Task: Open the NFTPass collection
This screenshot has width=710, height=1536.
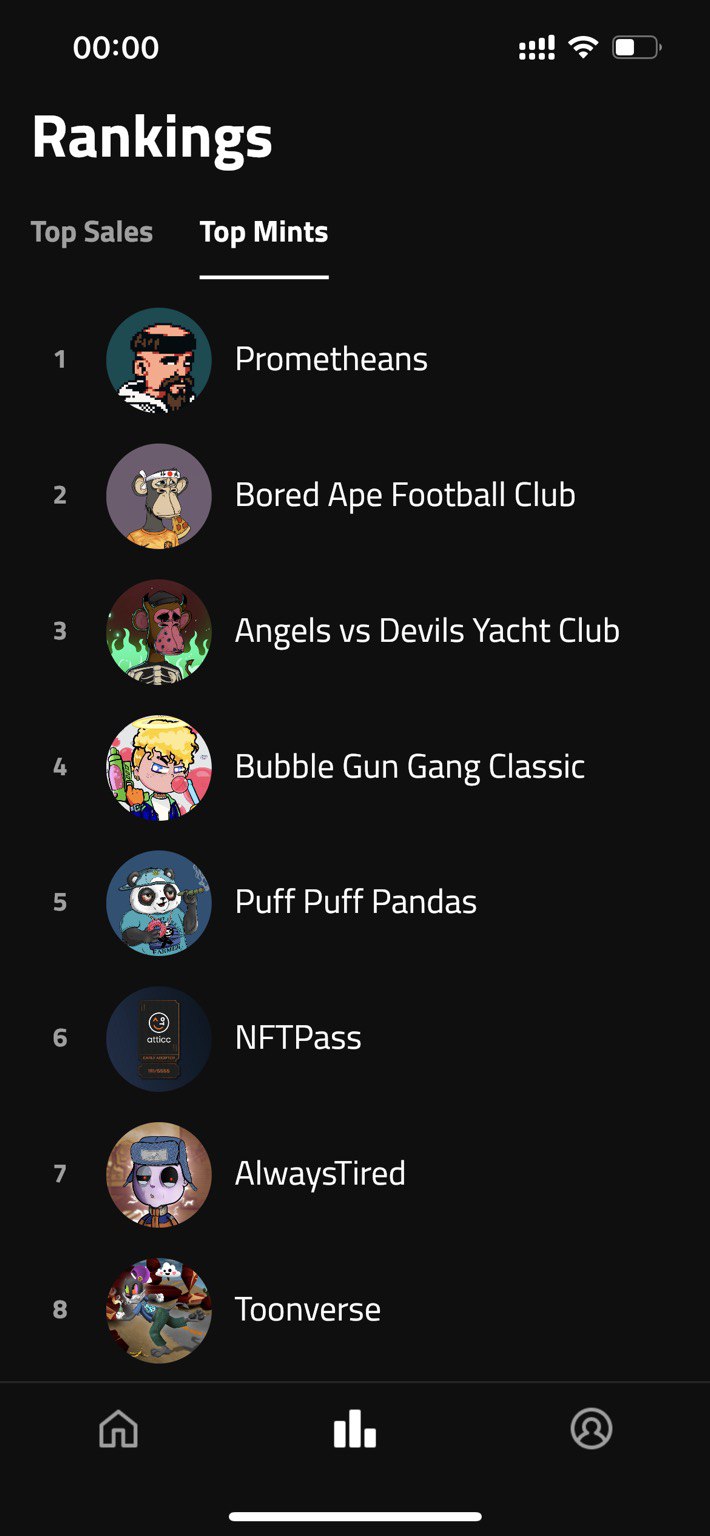Action: coord(298,1038)
